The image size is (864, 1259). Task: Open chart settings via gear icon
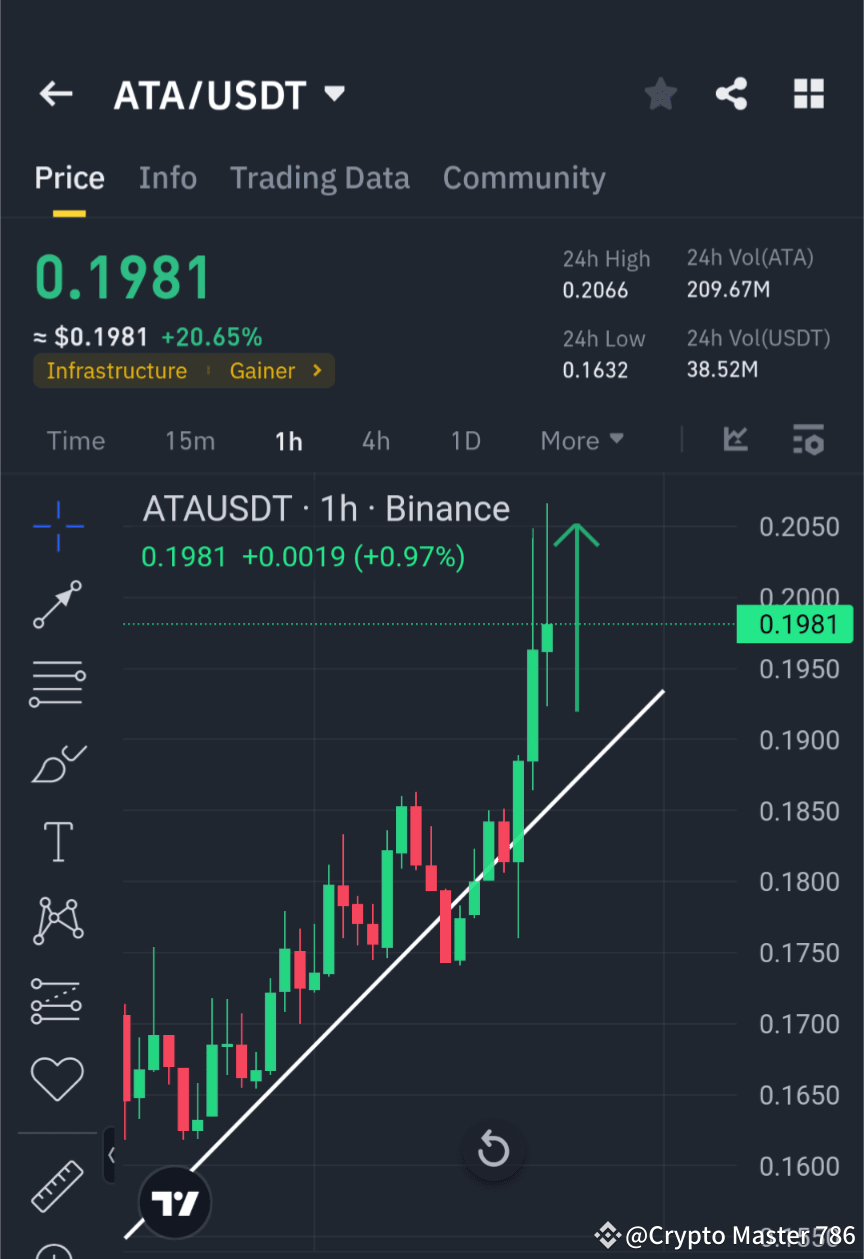coord(809,440)
